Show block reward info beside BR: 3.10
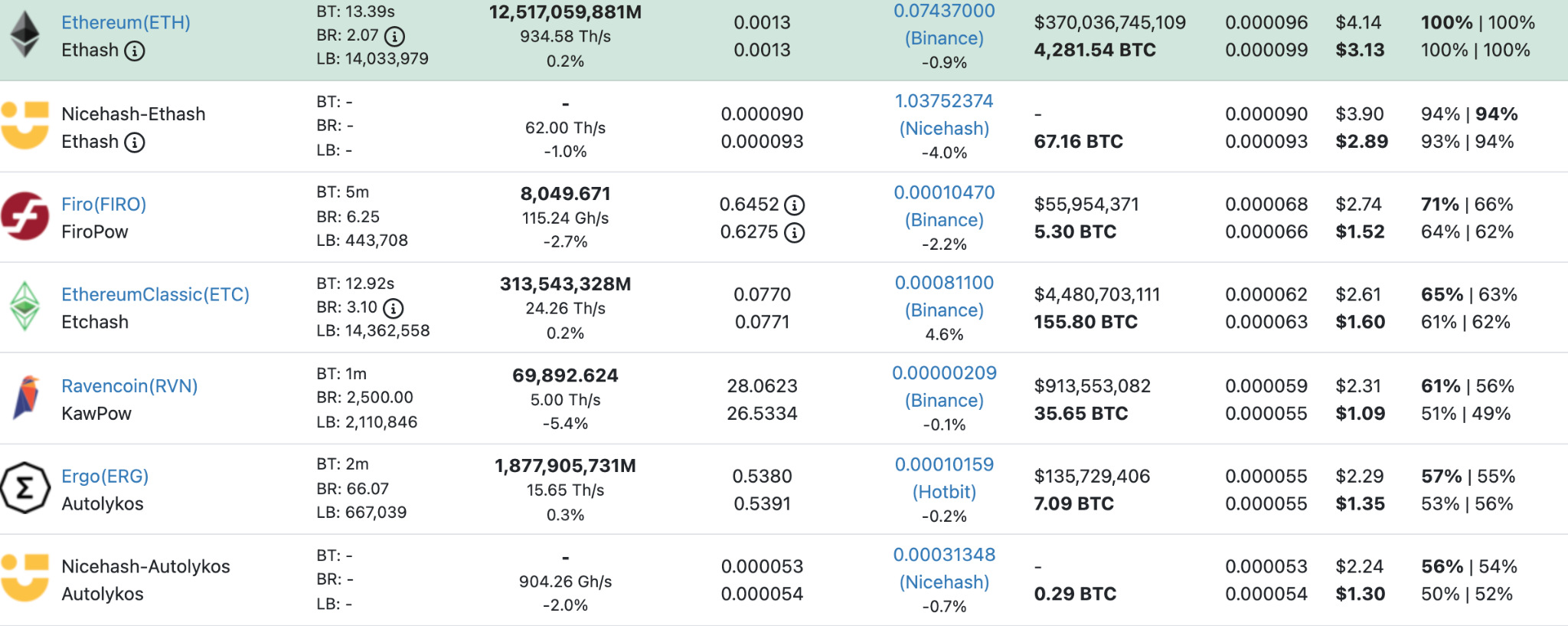This screenshot has height=626, width=1568. click(393, 308)
